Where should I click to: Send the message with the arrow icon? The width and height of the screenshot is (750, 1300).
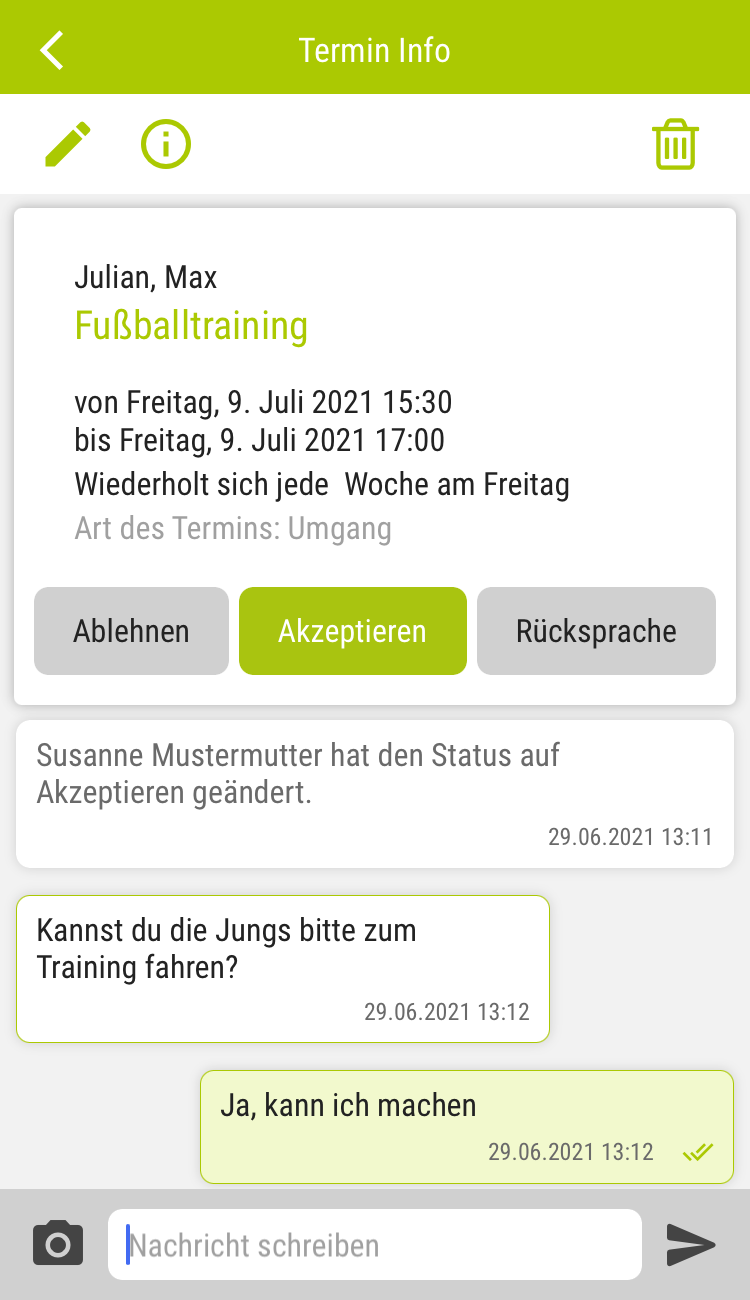pos(692,1244)
